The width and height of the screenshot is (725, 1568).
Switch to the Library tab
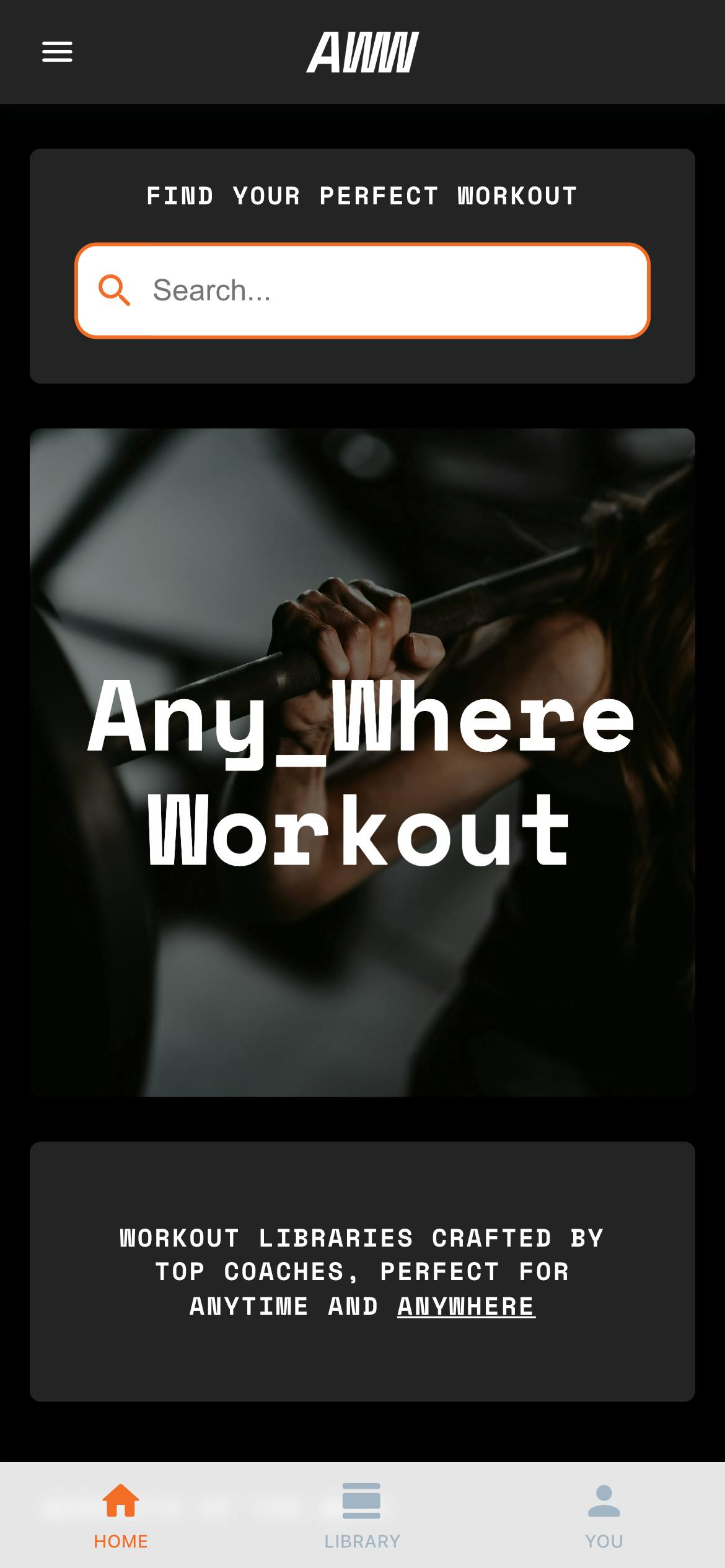pos(362,1514)
